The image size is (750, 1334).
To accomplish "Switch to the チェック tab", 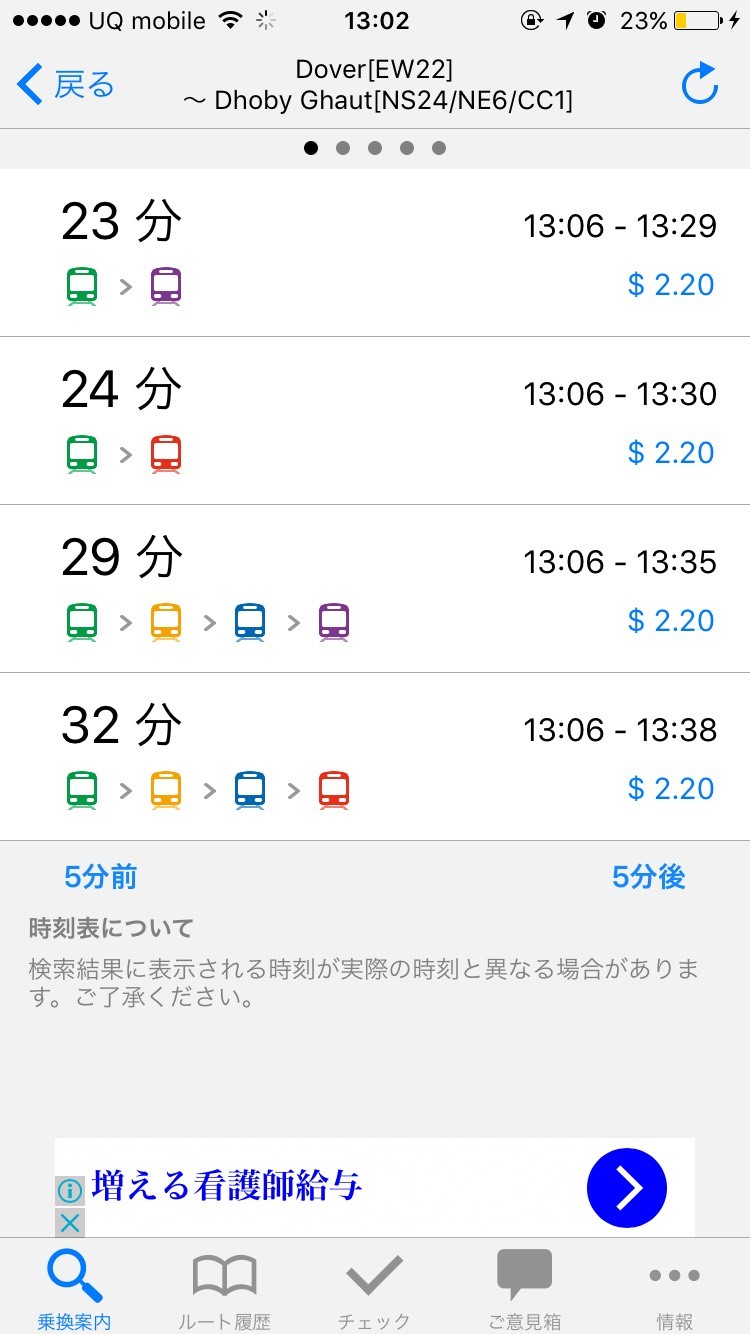I will (x=375, y=1288).
